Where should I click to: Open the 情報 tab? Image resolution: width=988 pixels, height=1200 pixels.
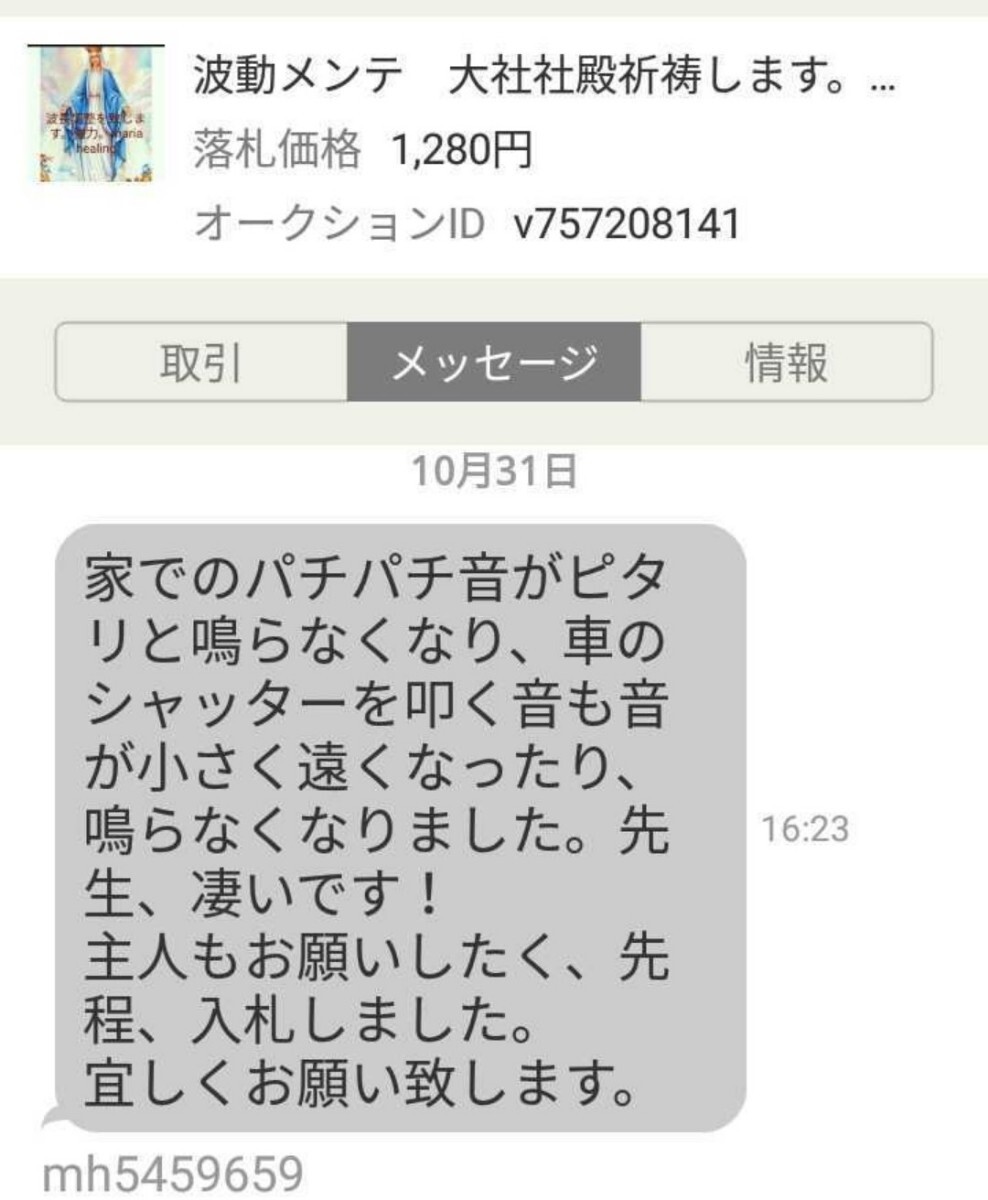tap(790, 363)
